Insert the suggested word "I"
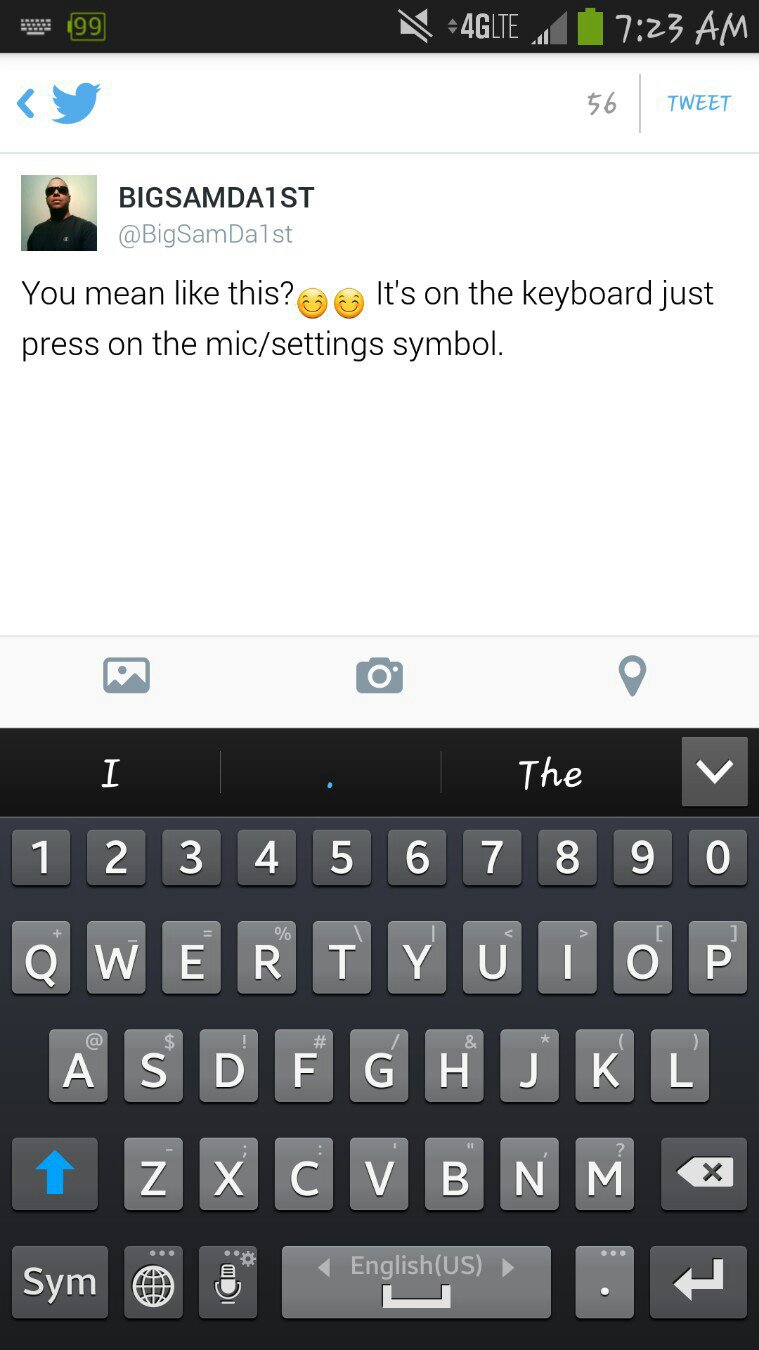This screenshot has width=759, height=1350. 110,773
